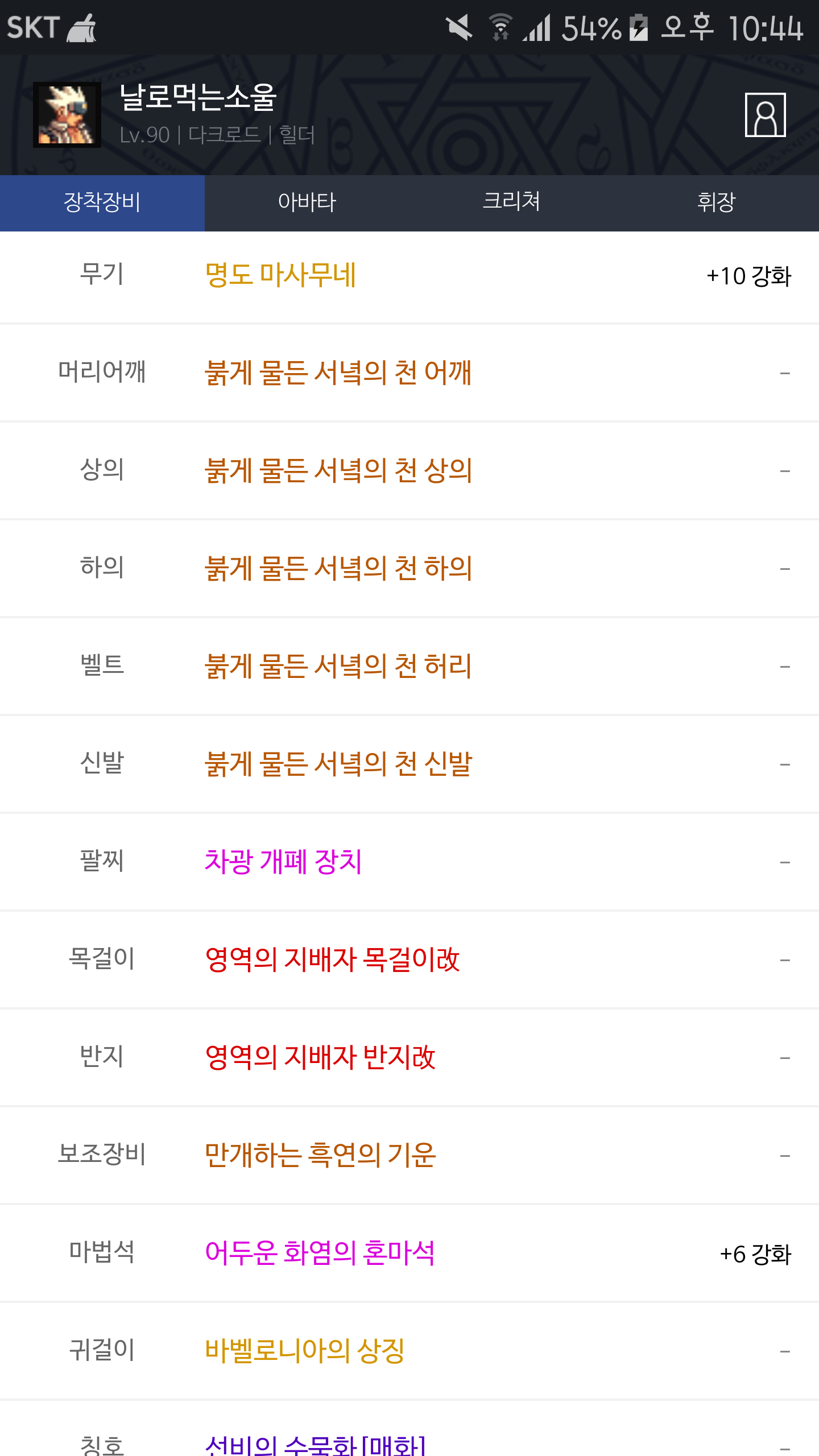The width and height of the screenshot is (819, 1456).
Task: Open 붉게 물든 서녘의 천 상의 item
Action: coord(338,471)
